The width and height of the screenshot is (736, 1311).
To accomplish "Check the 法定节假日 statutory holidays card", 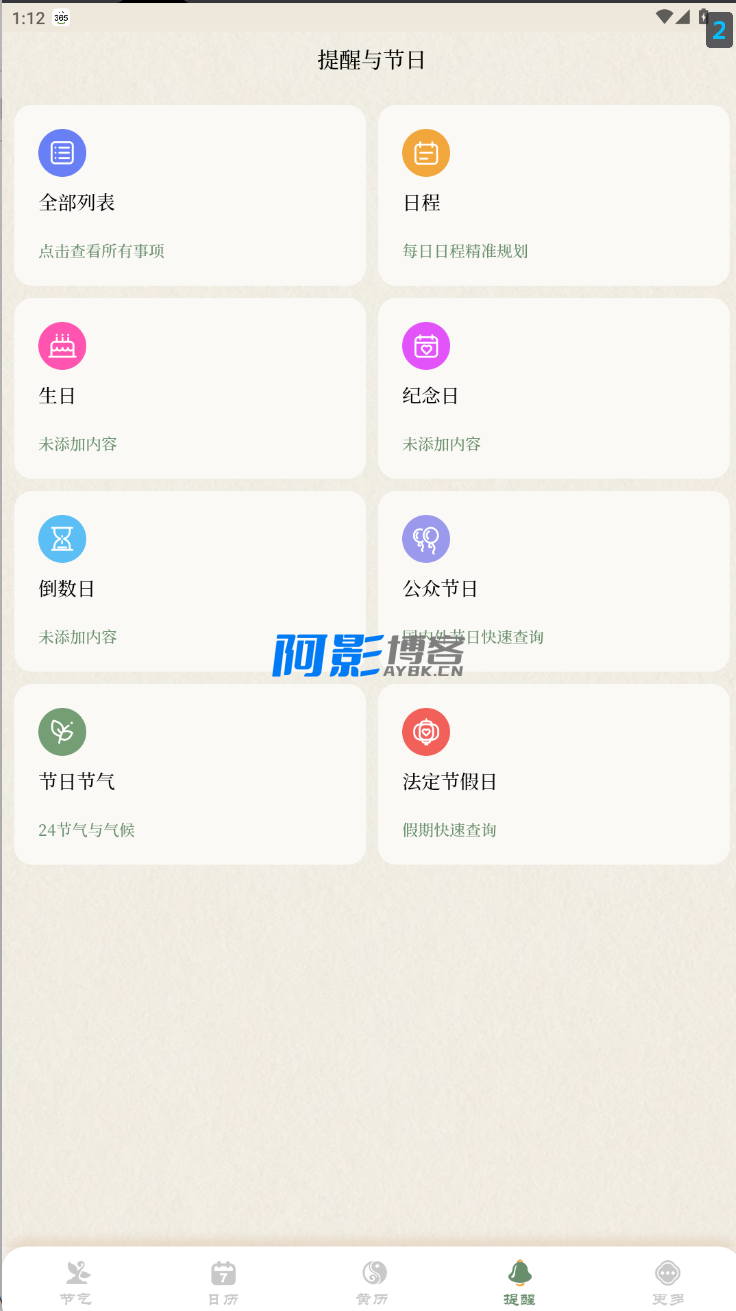I will pos(553,774).
